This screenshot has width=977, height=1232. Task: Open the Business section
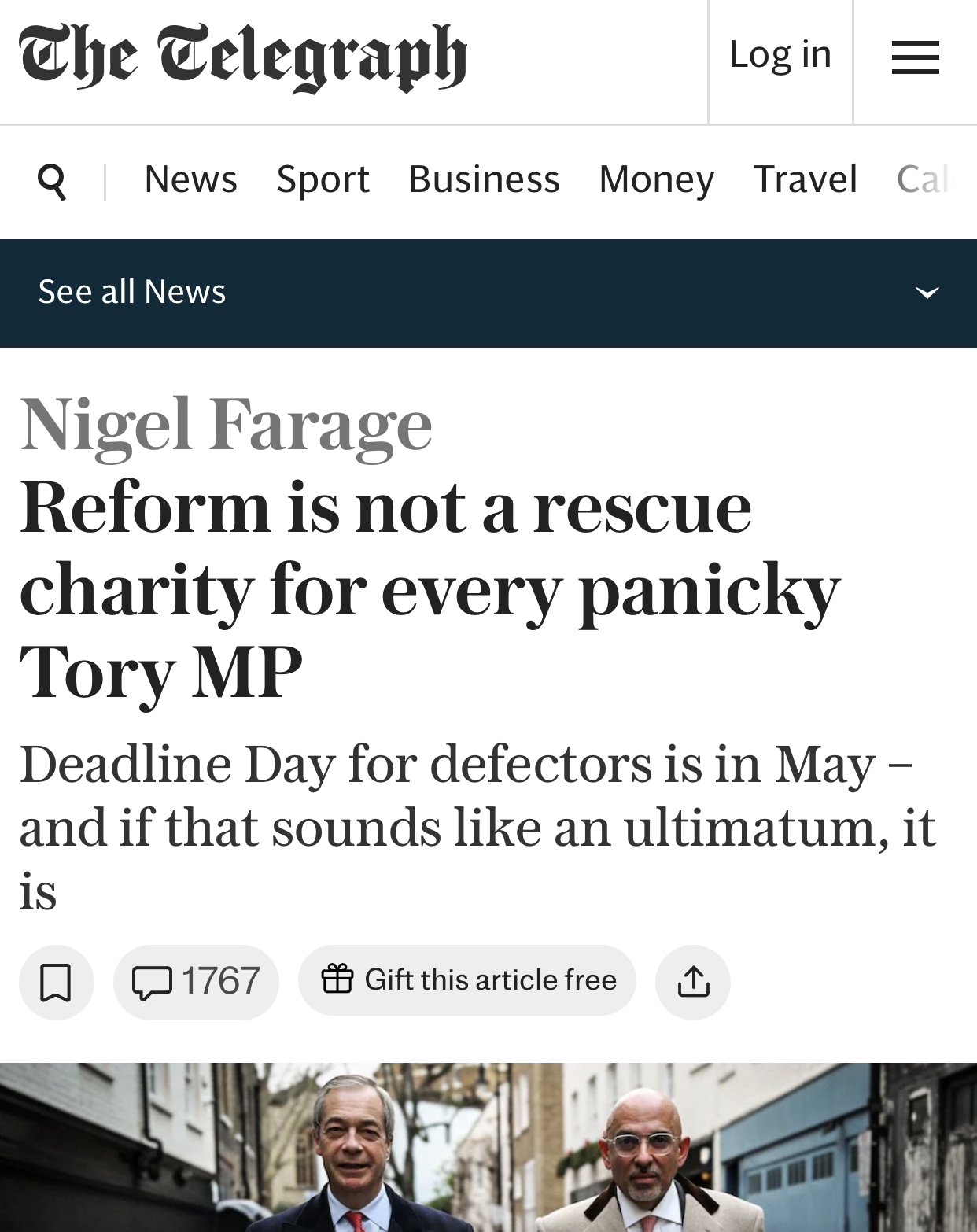coord(484,179)
